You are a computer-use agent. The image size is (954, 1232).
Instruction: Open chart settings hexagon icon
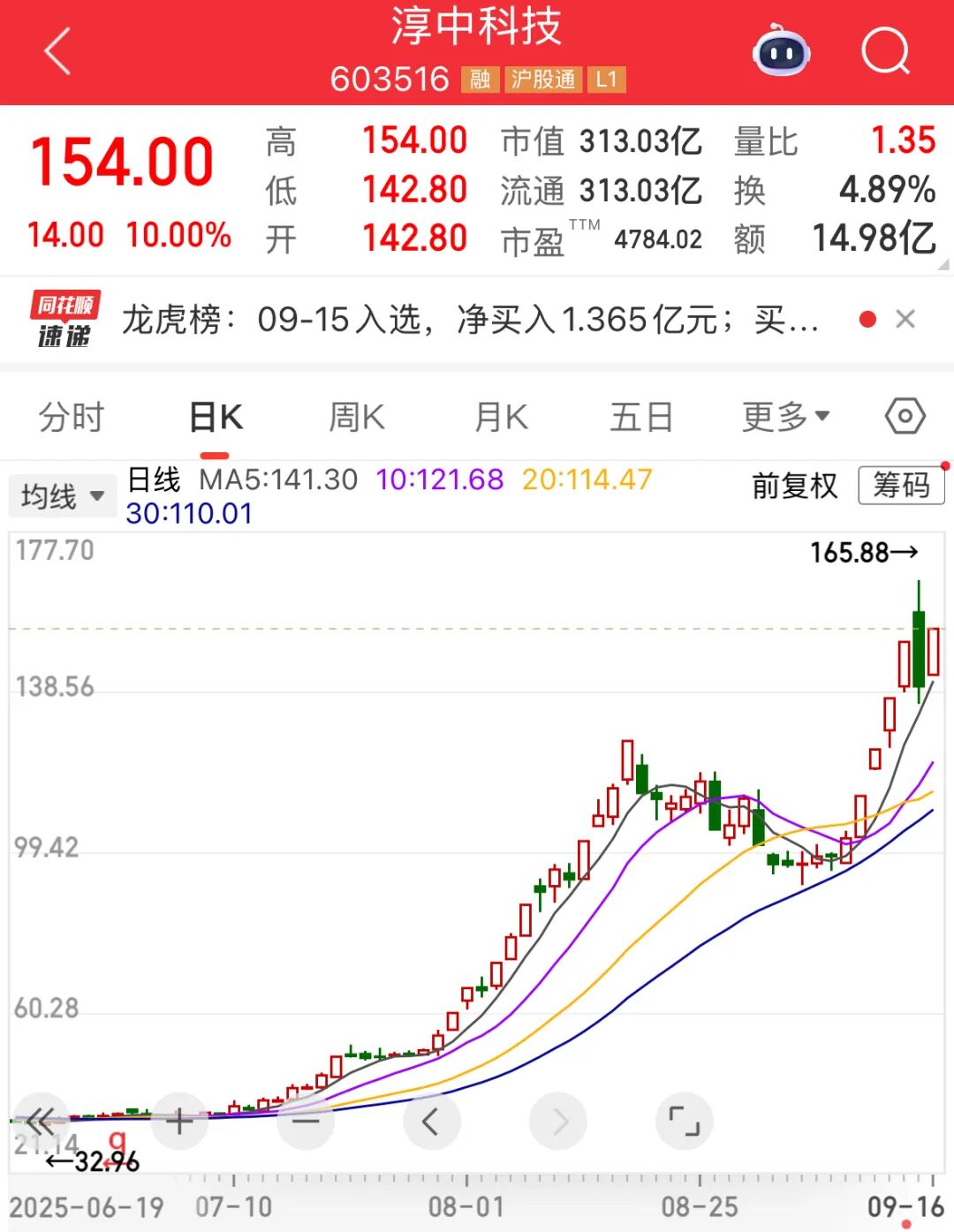(x=905, y=416)
